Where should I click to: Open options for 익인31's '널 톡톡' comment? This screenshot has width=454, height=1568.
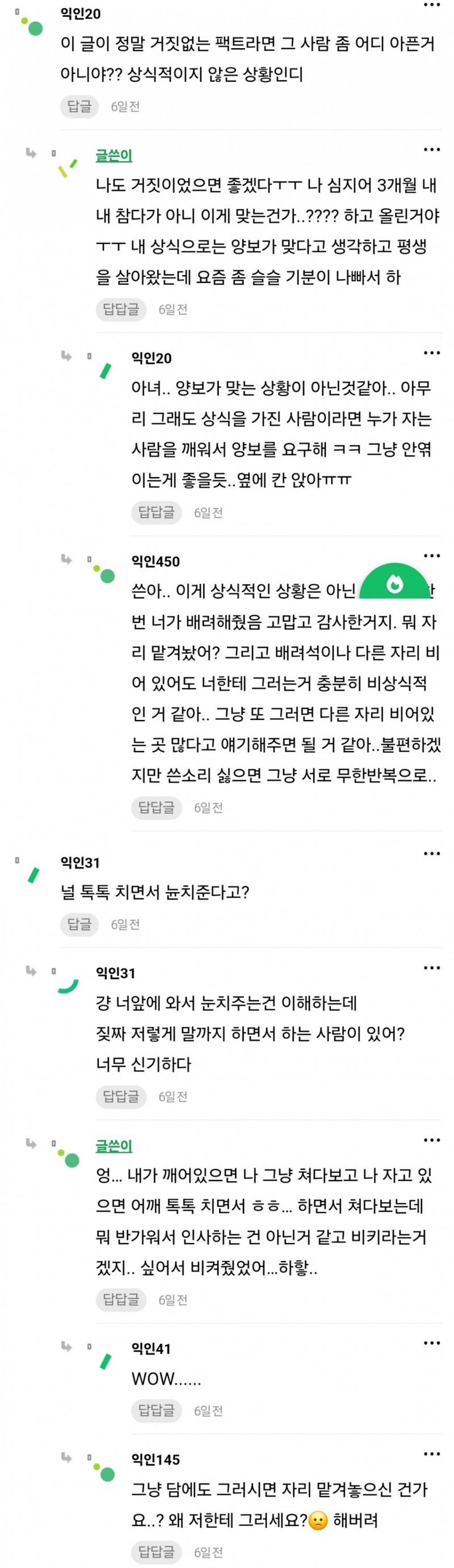coord(431,853)
